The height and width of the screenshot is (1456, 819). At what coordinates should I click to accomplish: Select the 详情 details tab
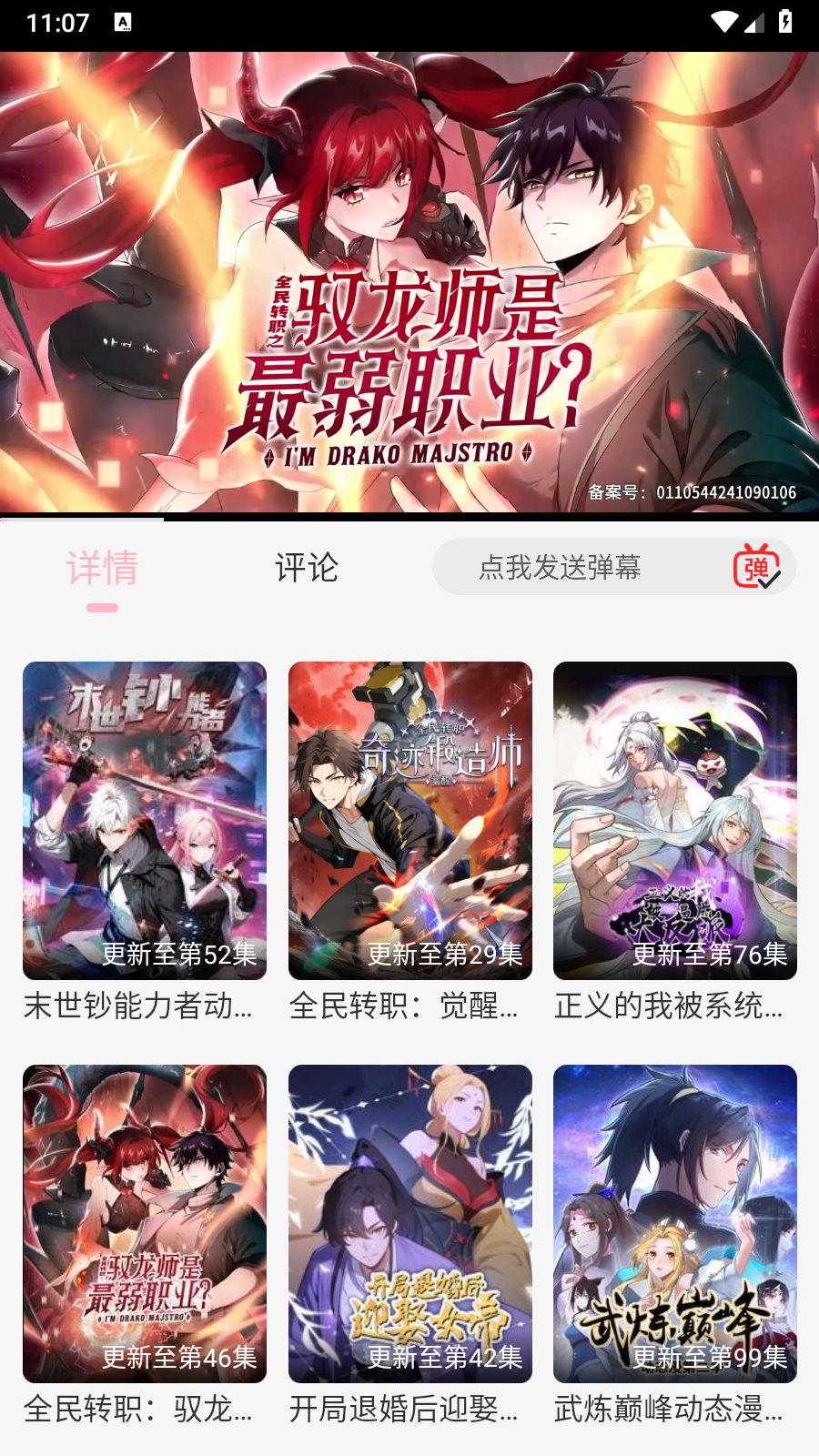pyautogui.click(x=102, y=568)
